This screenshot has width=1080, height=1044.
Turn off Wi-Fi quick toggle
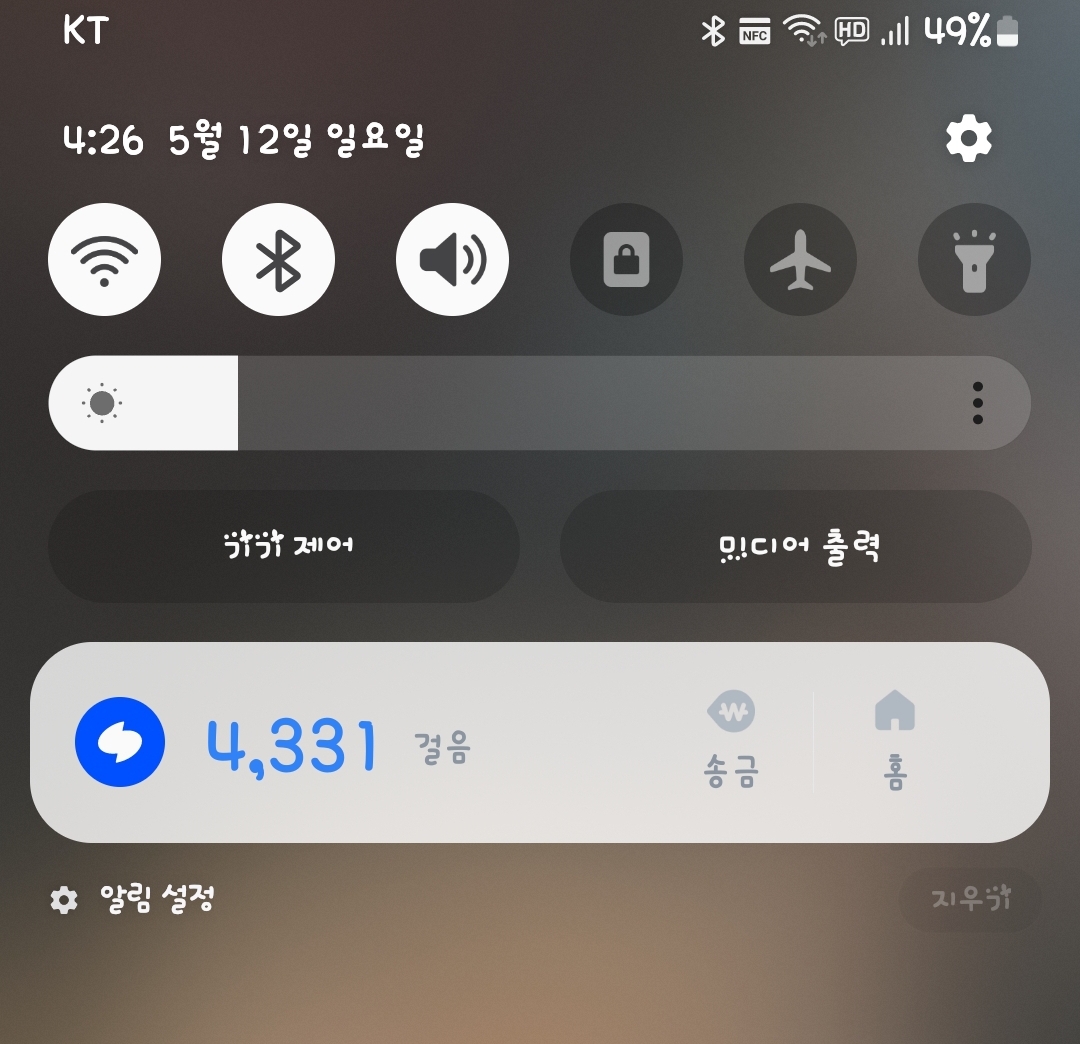pos(104,260)
